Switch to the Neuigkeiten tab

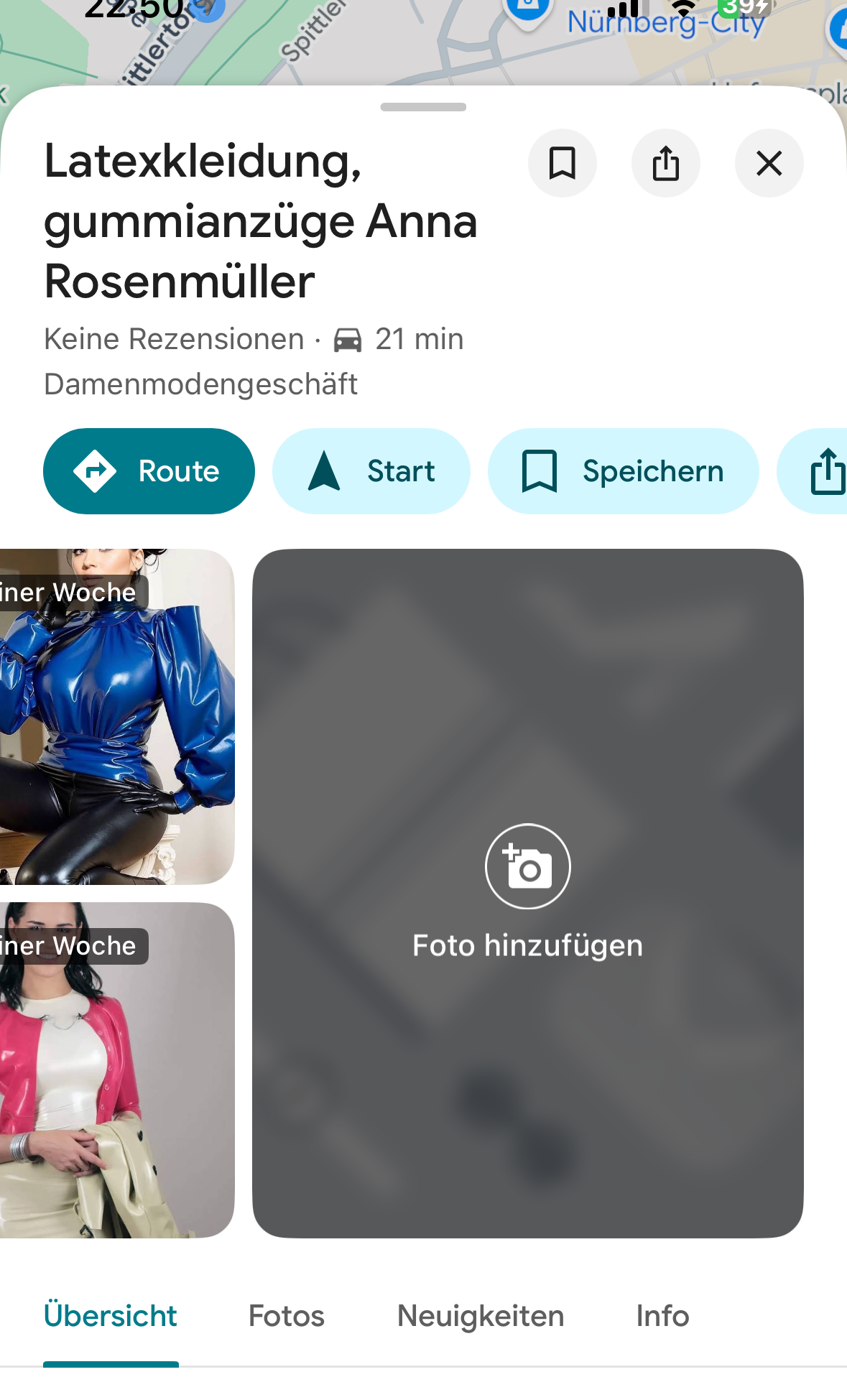coord(480,1316)
